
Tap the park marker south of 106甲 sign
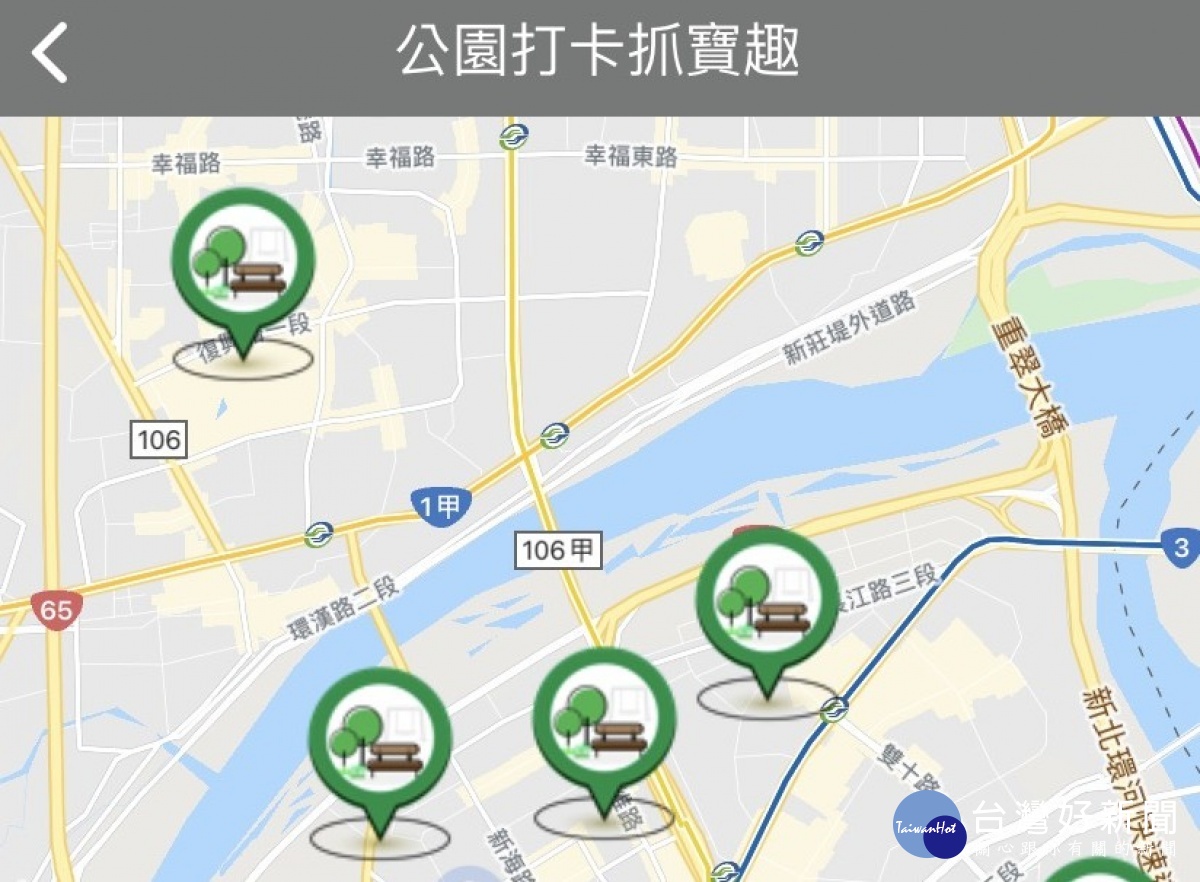click(x=603, y=720)
